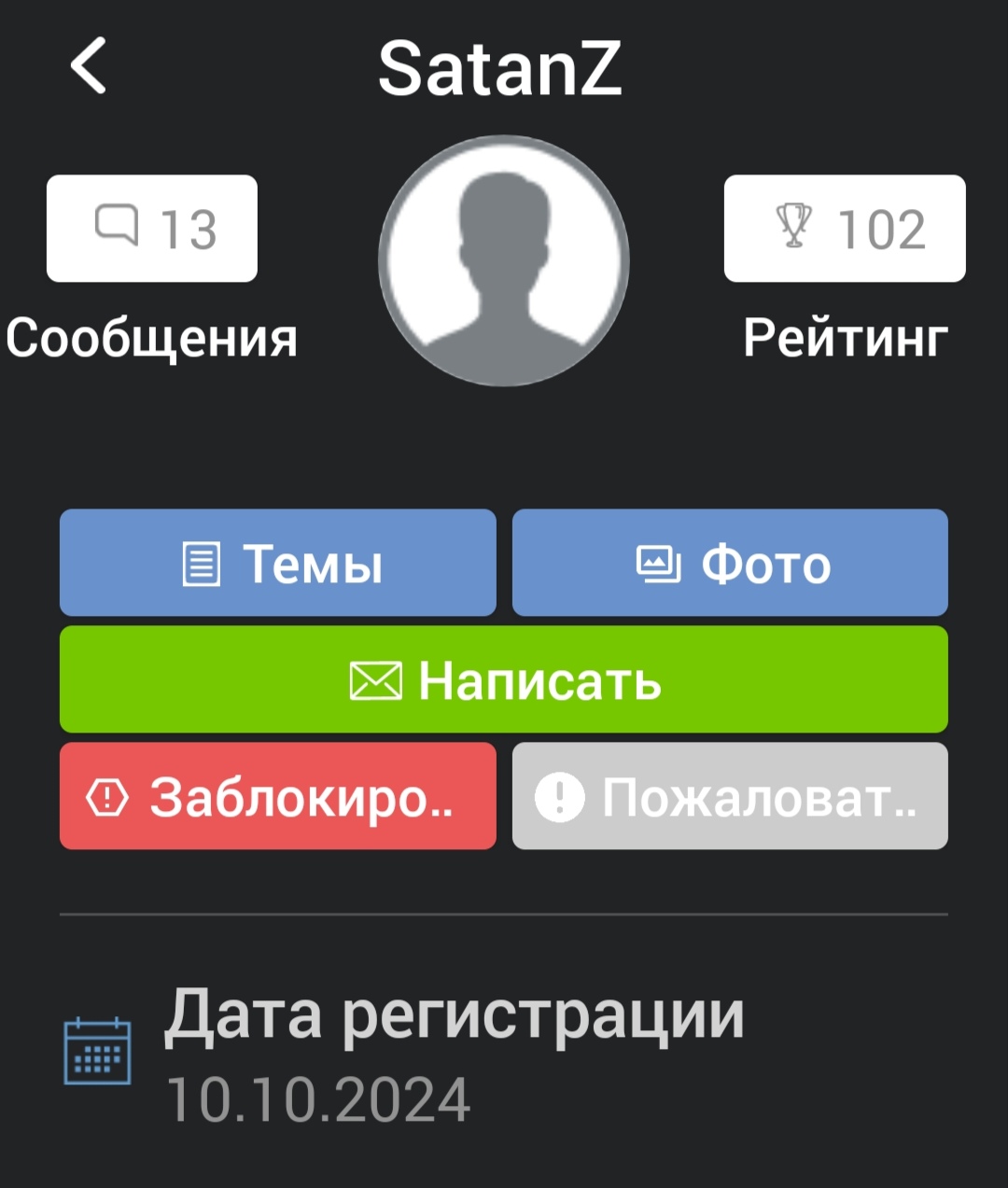Open the 13 Сообщения counter
Viewport: 1008px width, 1188px height.
pos(152,229)
